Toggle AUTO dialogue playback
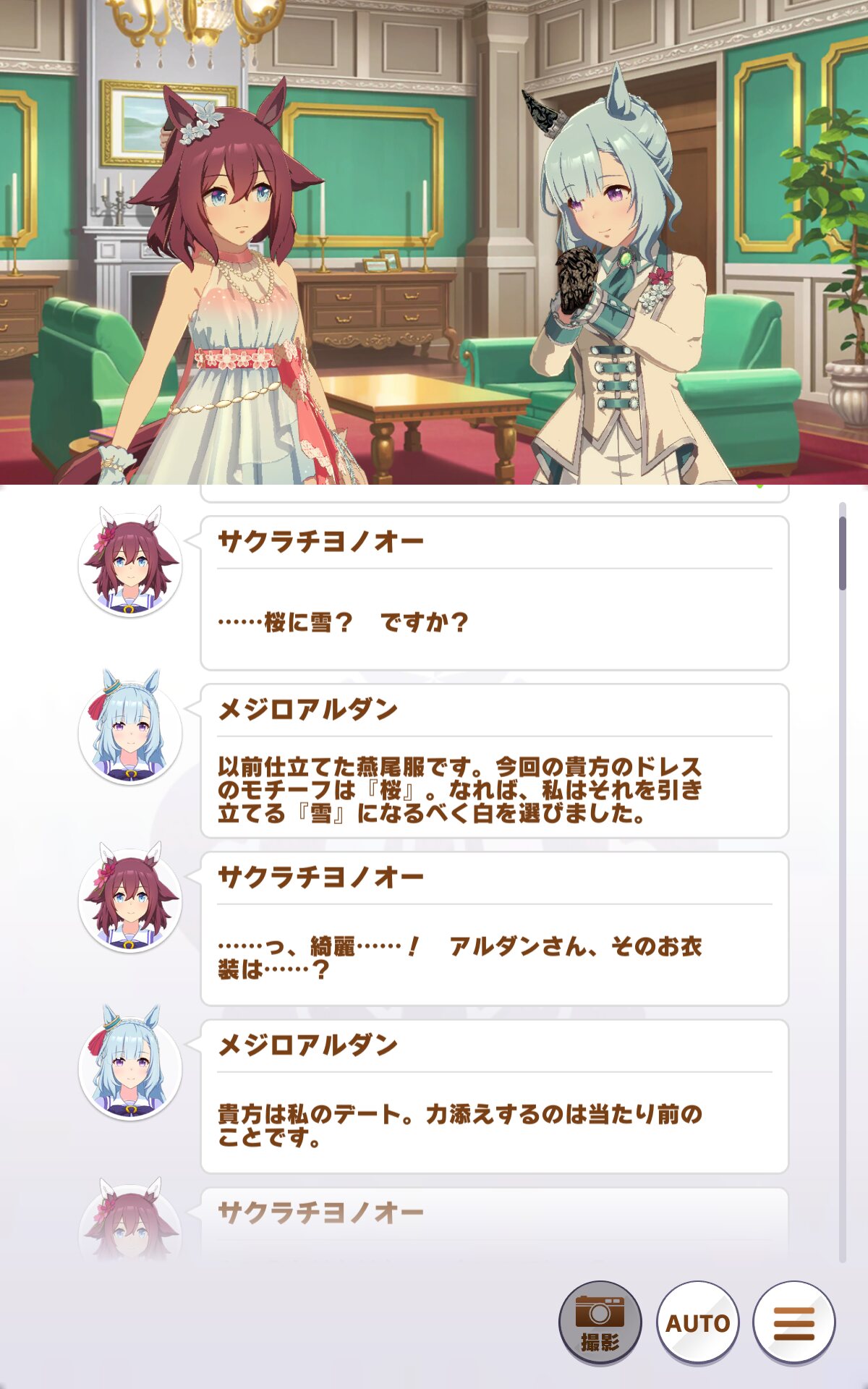Screen dimensions: 868x1389 pyautogui.click(x=697, y=1323)
